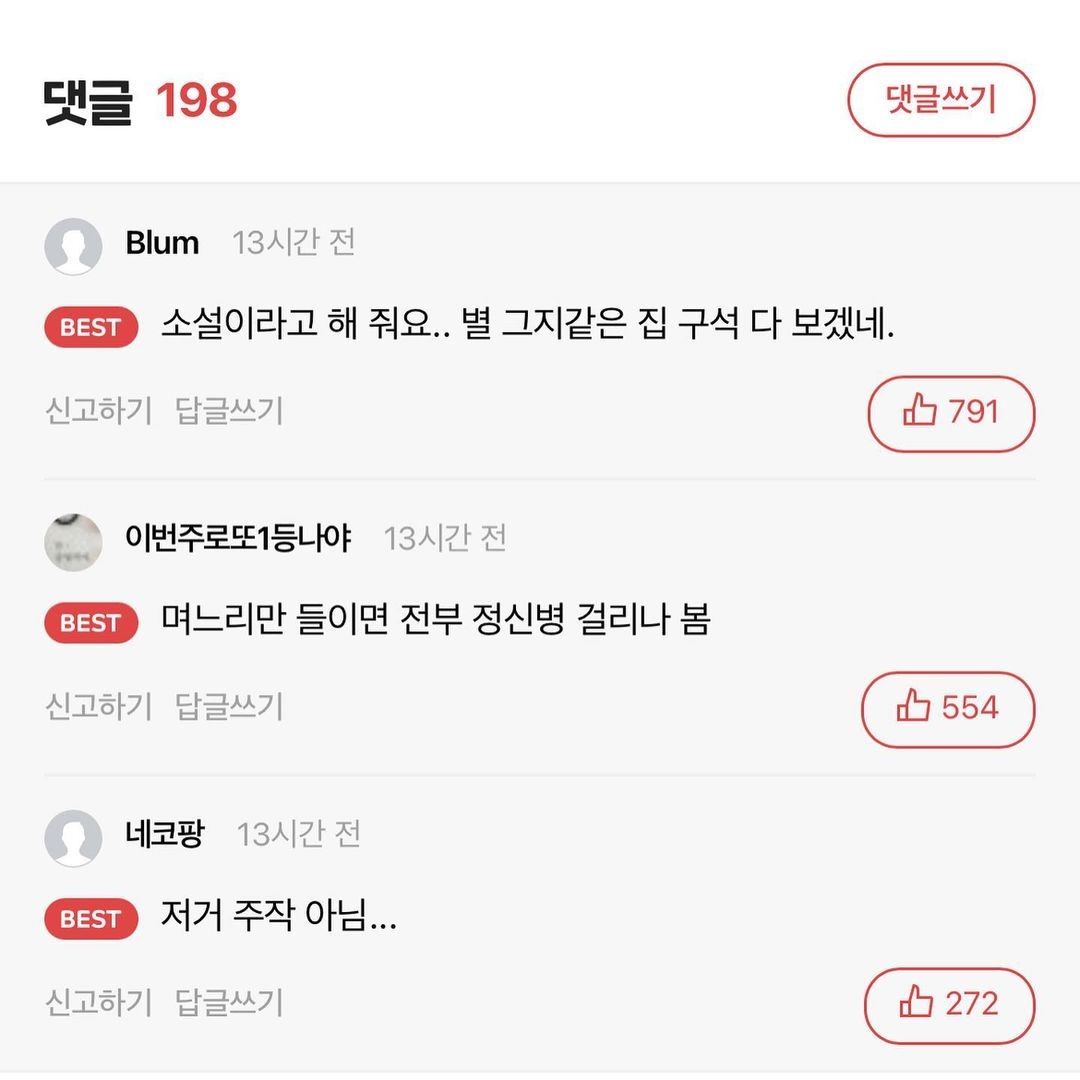Reply to Blum's comment with 답글쓰기
The width and height of the screenshot is (1080, 1080).
[x=229, y=411]
